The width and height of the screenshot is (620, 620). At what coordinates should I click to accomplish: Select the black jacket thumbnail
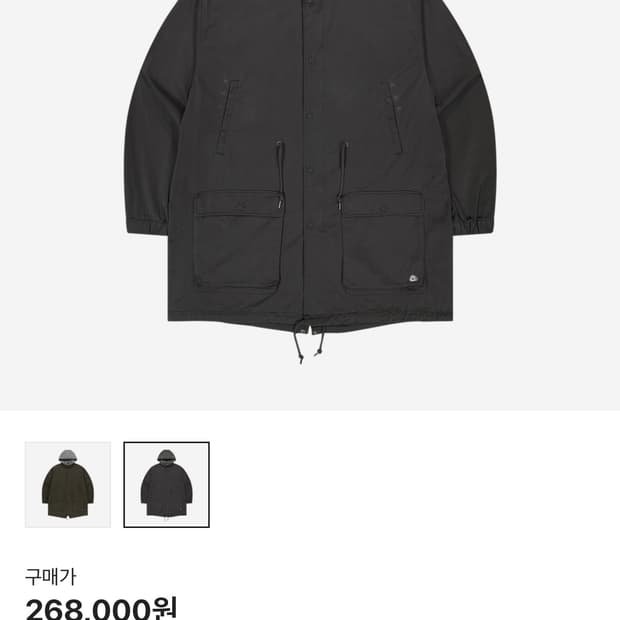point(166,484)
